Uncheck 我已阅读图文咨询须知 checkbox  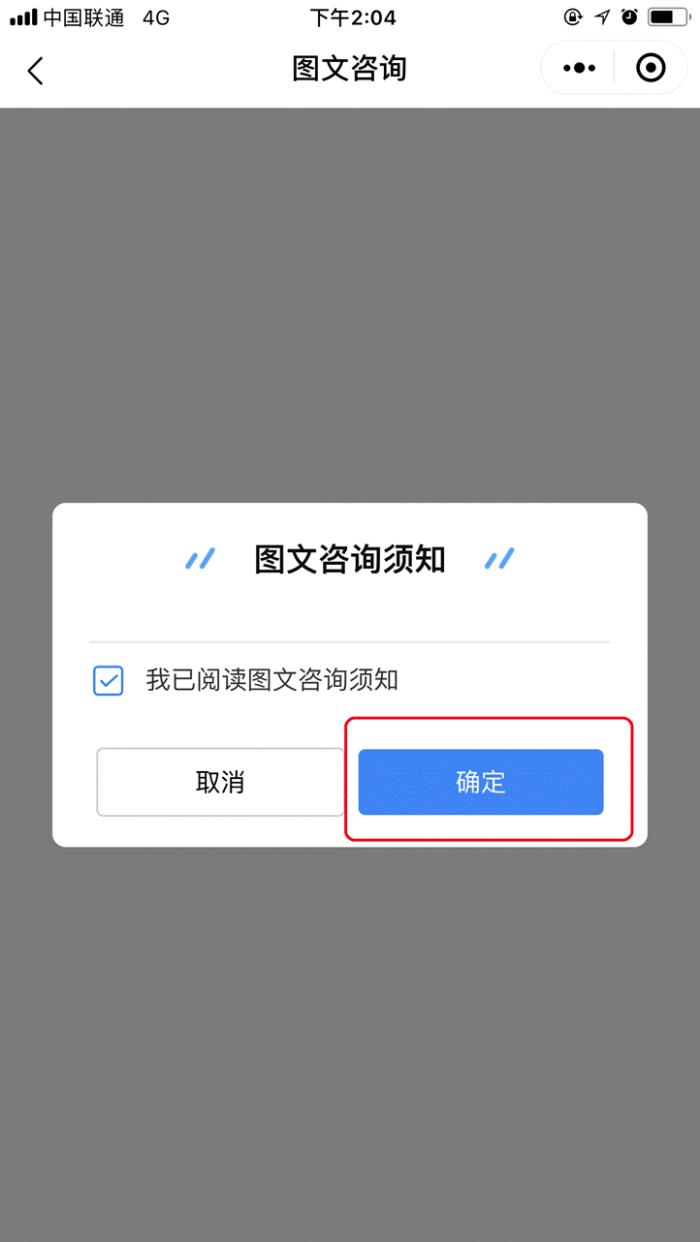(108, 681)
